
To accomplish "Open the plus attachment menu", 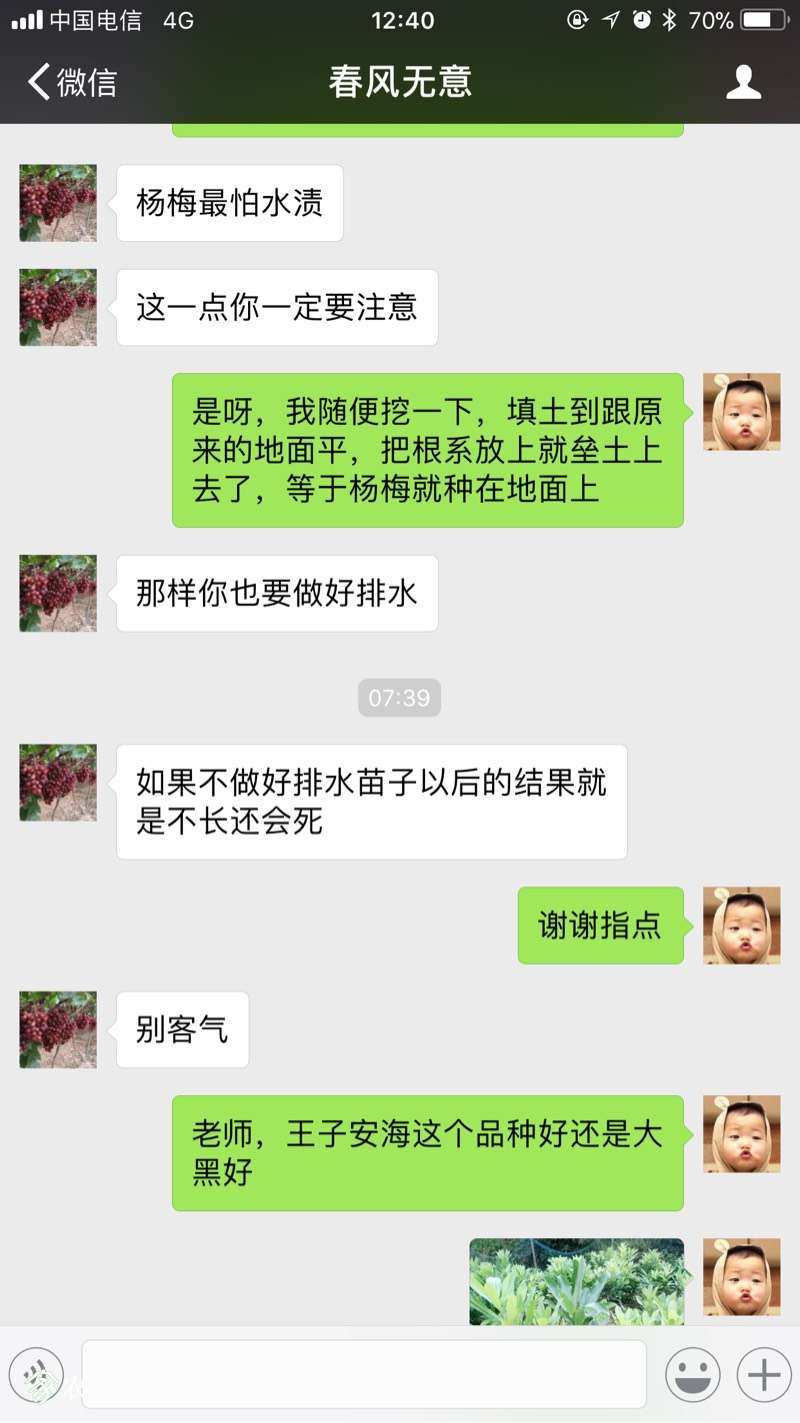I will pyautogui.click(x=763, y=1374).
